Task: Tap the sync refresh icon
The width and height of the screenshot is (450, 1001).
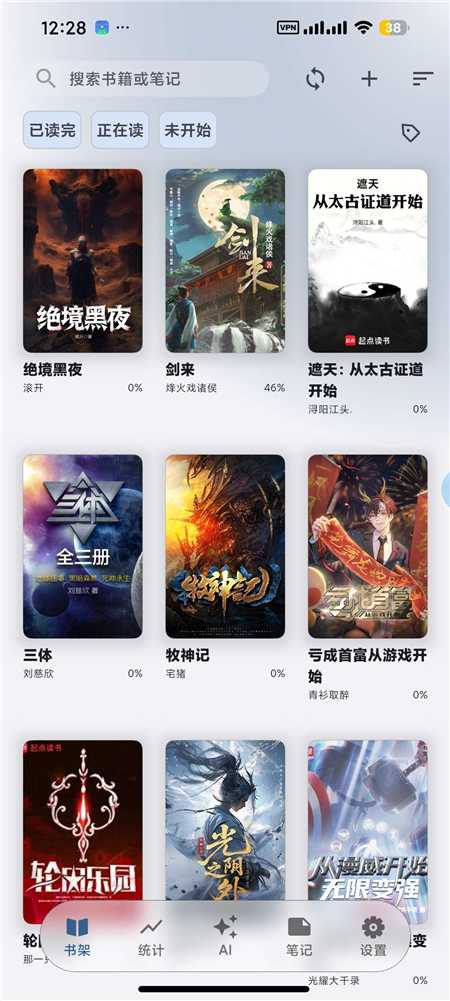Action: [x=315, y=79]
